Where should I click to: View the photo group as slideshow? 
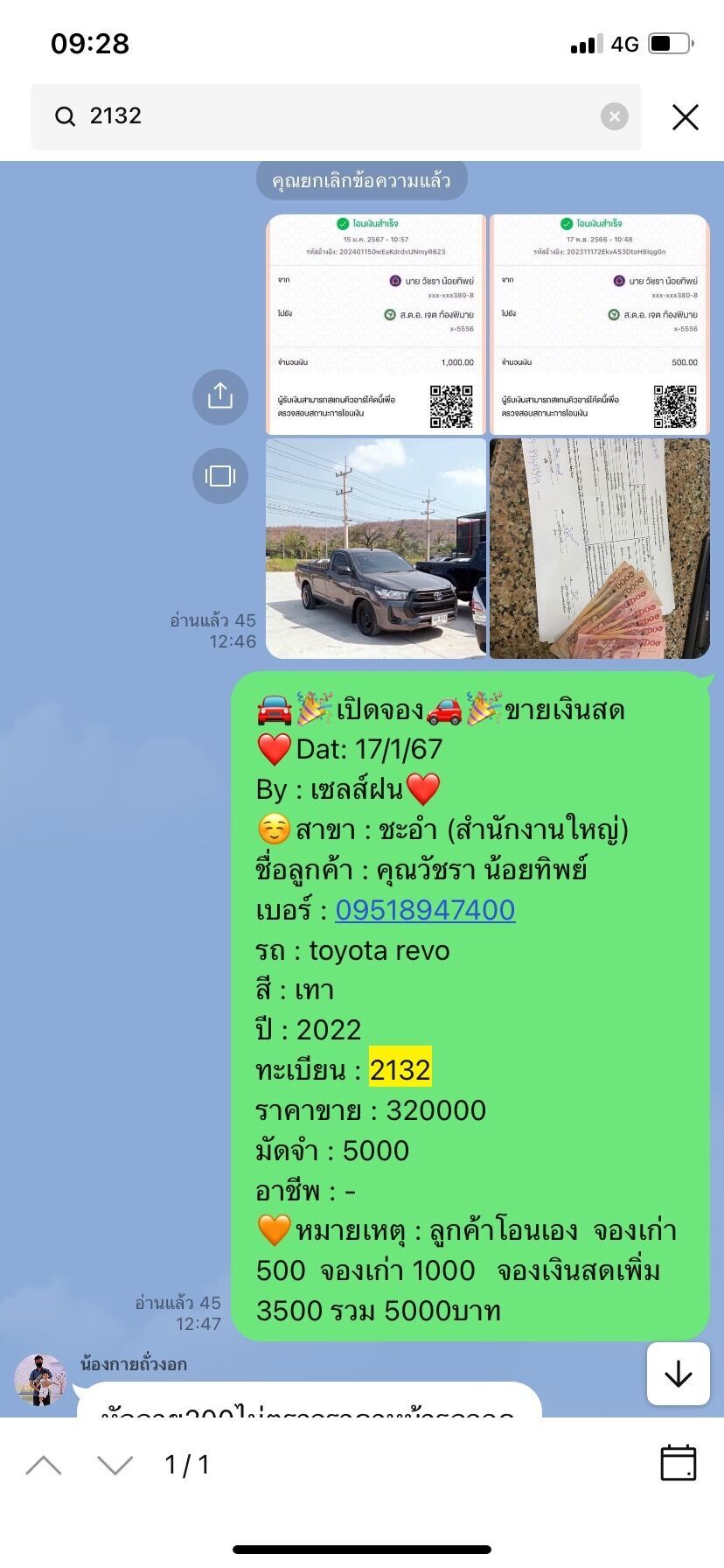pos(220,475)
